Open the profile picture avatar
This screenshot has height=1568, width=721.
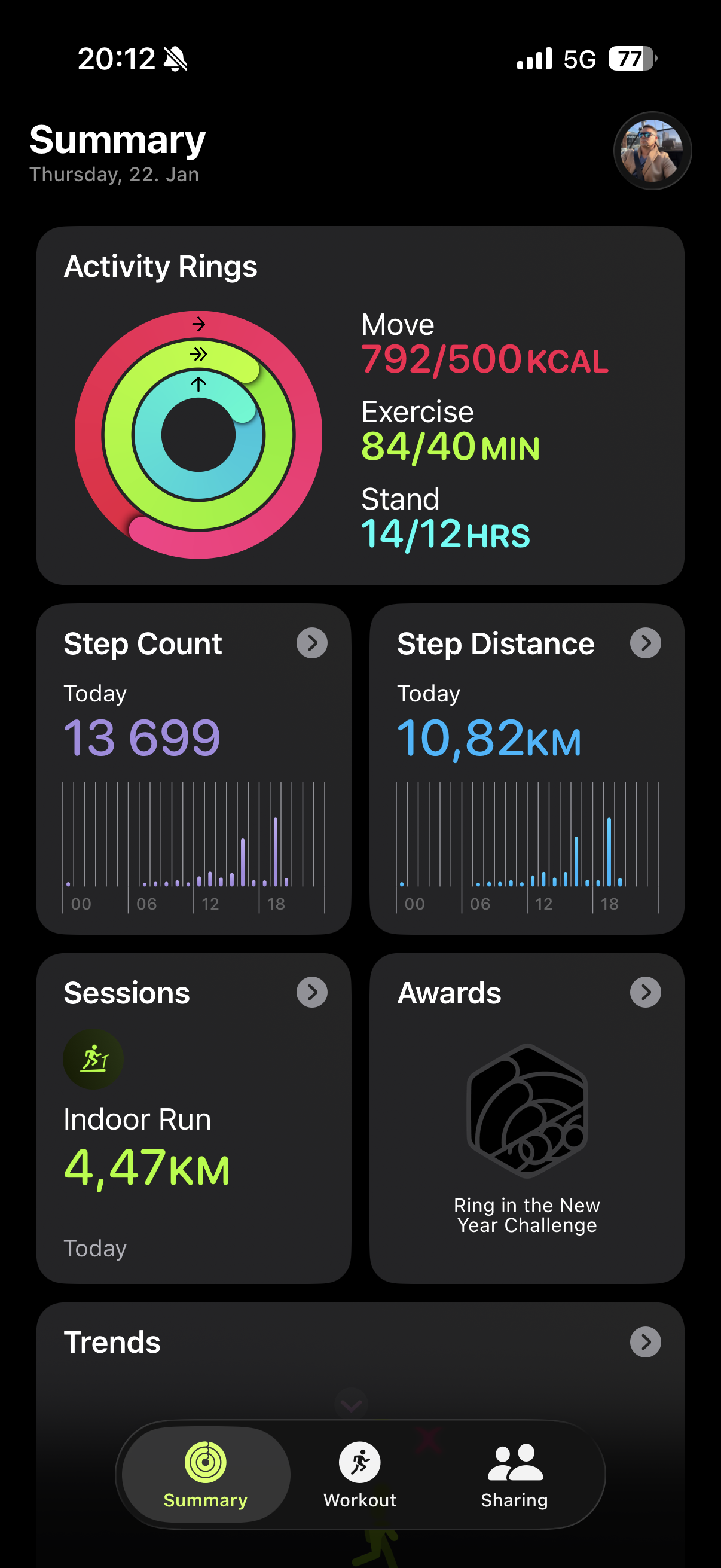click(652, 151)
